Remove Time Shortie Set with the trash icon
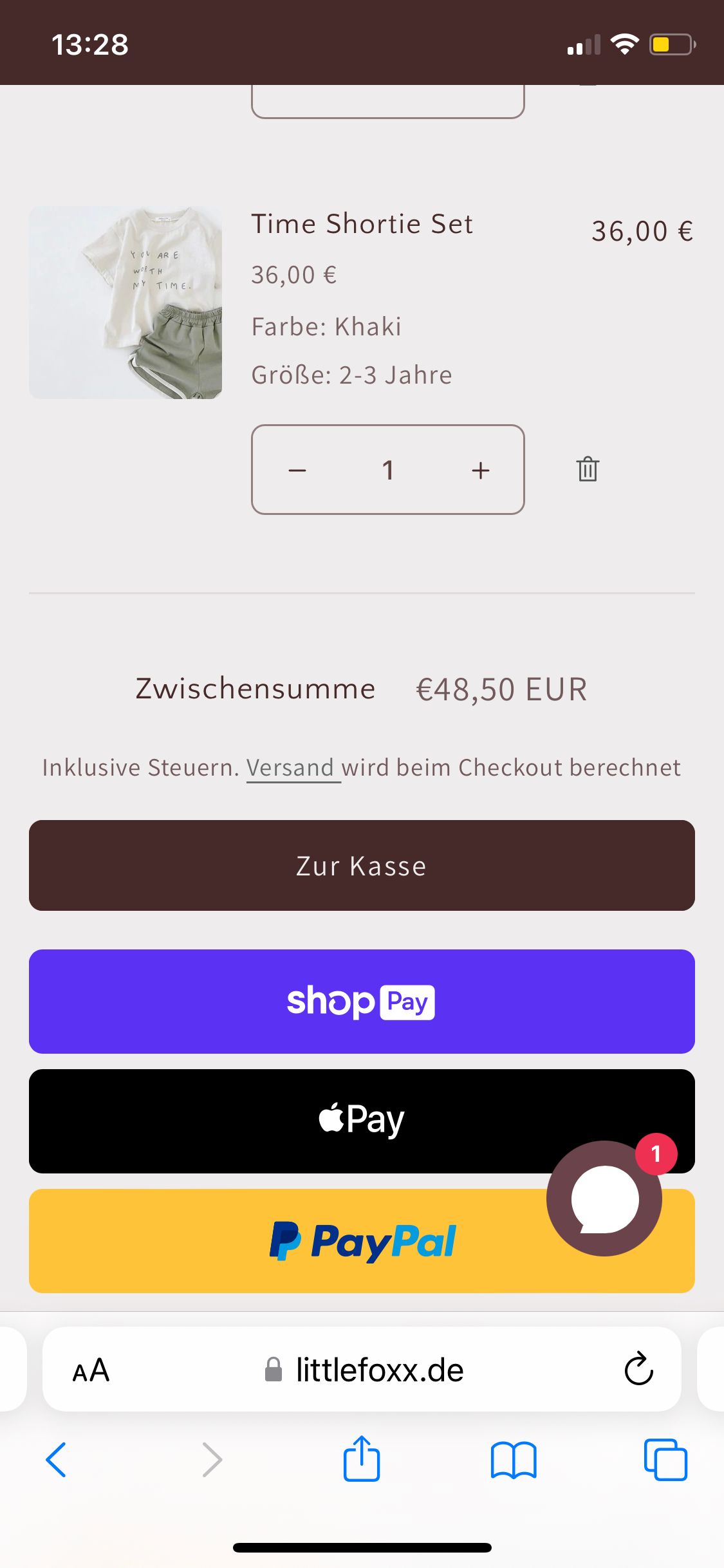The image size is (724, 1568). point(588,469)
